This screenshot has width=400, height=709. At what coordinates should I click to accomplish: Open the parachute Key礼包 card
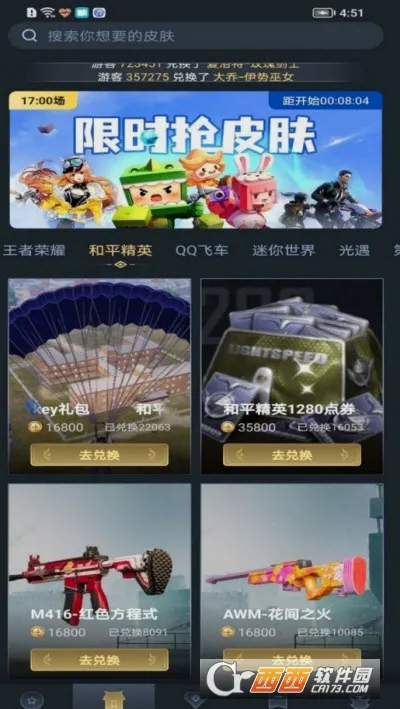(x=99, y=376)
